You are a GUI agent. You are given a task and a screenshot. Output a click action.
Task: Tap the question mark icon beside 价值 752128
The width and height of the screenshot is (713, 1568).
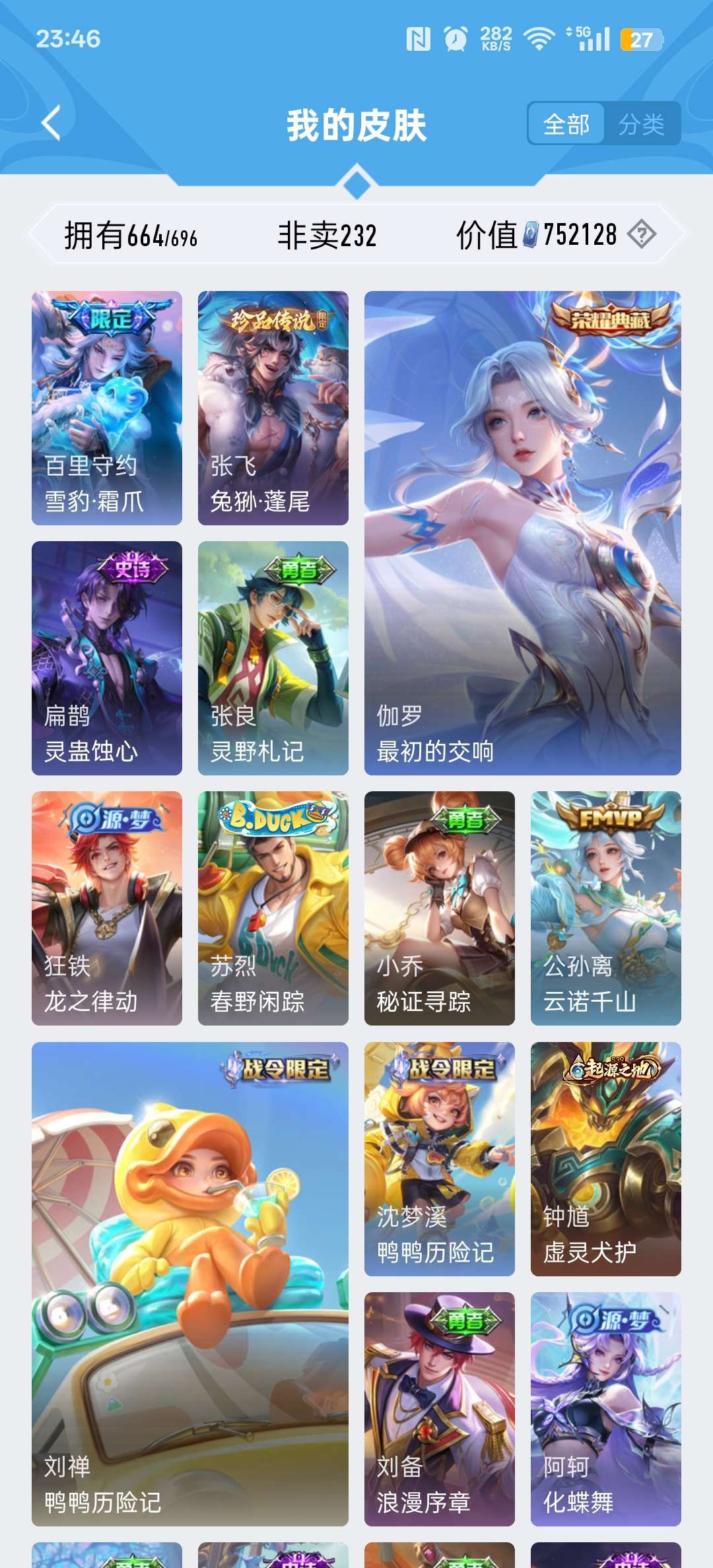(x=641, y=234)
